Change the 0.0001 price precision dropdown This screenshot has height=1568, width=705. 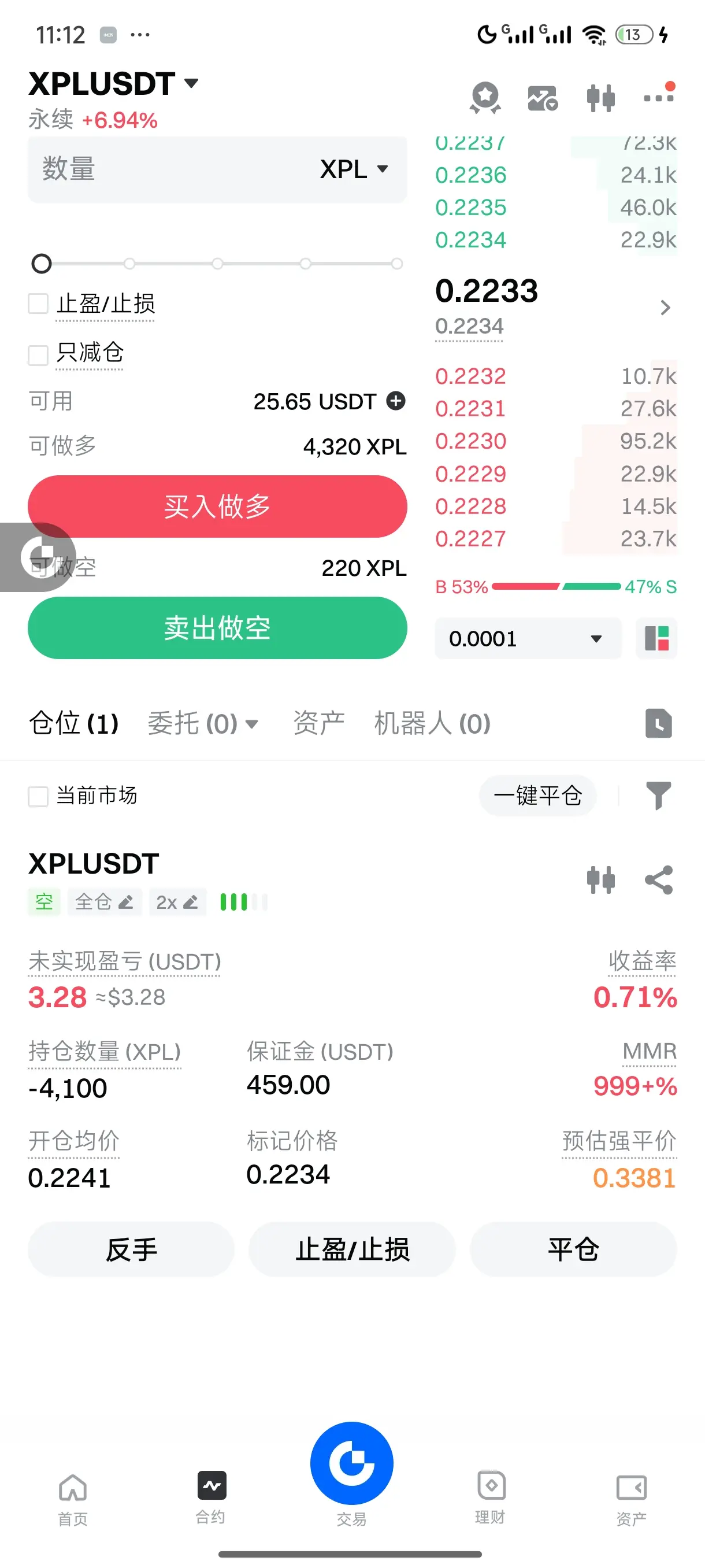click(x=528, y=638)
